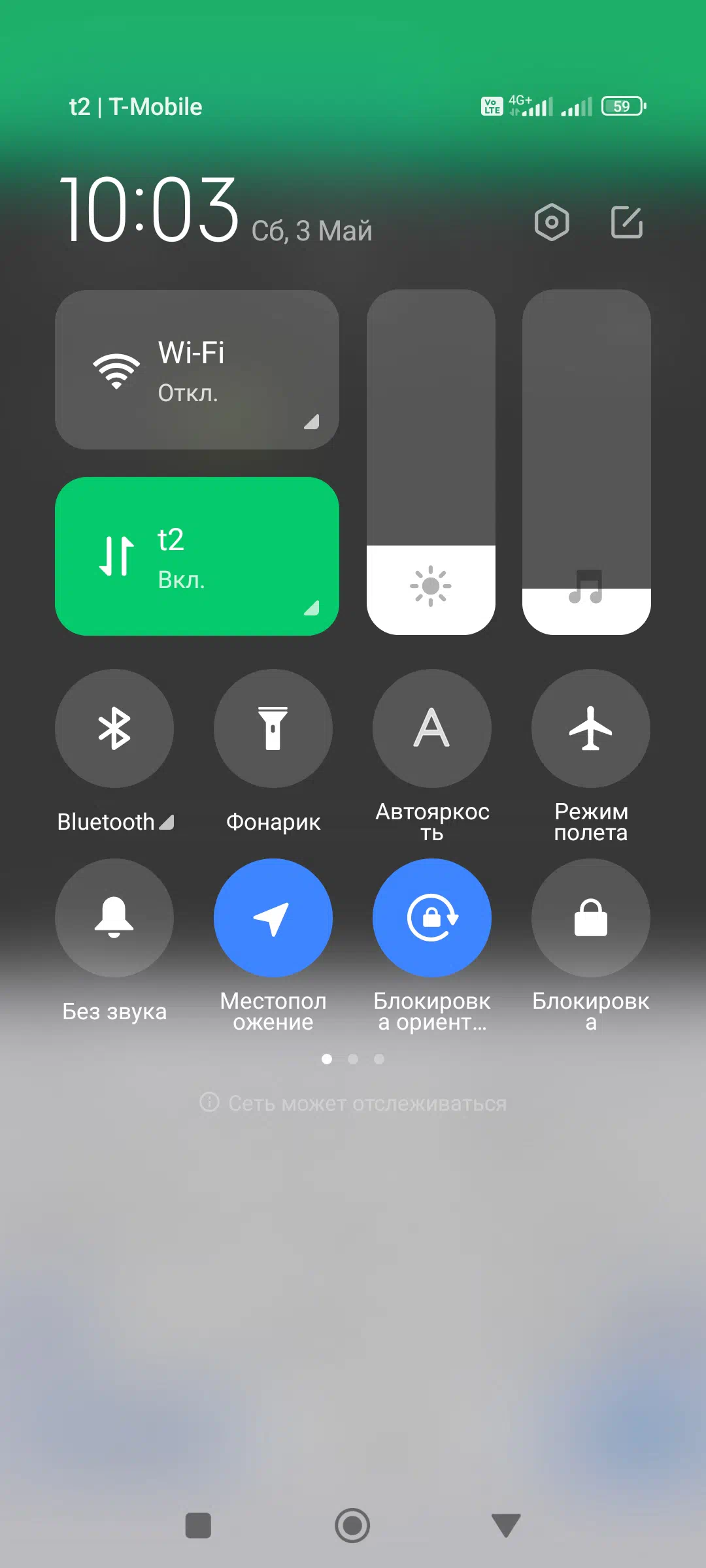Turn on the Wi-Fi tile
This screenshot has height=1568, width=706.
tap(197, 370)
